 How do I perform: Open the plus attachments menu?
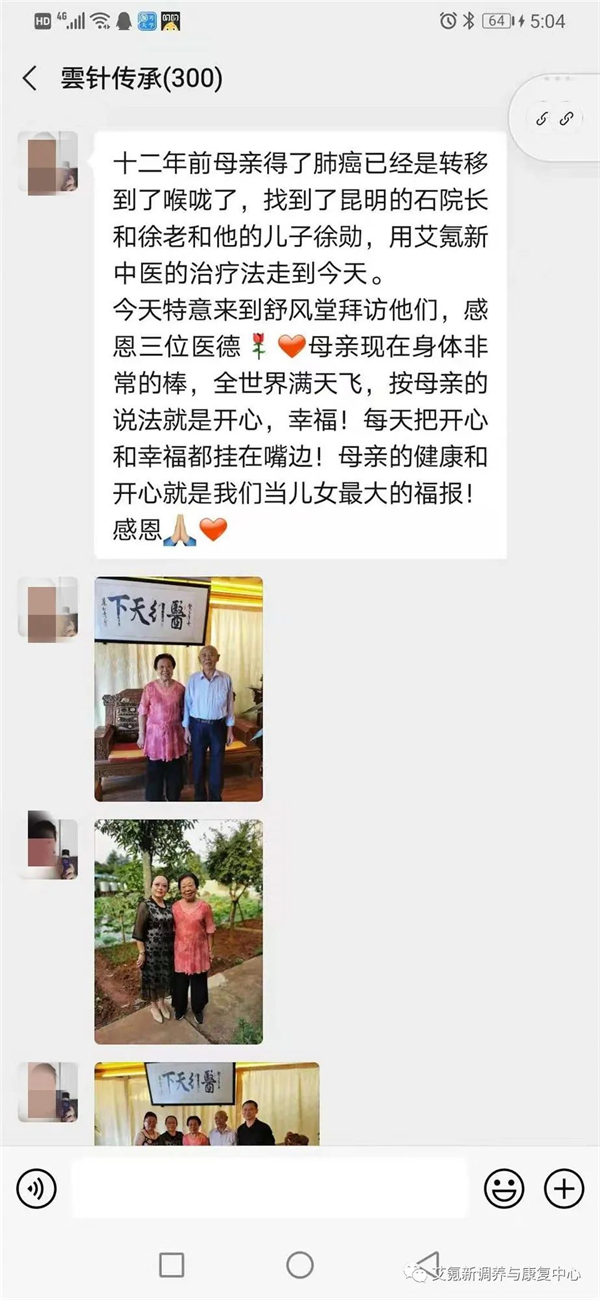pyautogui.click(x=564, y=1188)
